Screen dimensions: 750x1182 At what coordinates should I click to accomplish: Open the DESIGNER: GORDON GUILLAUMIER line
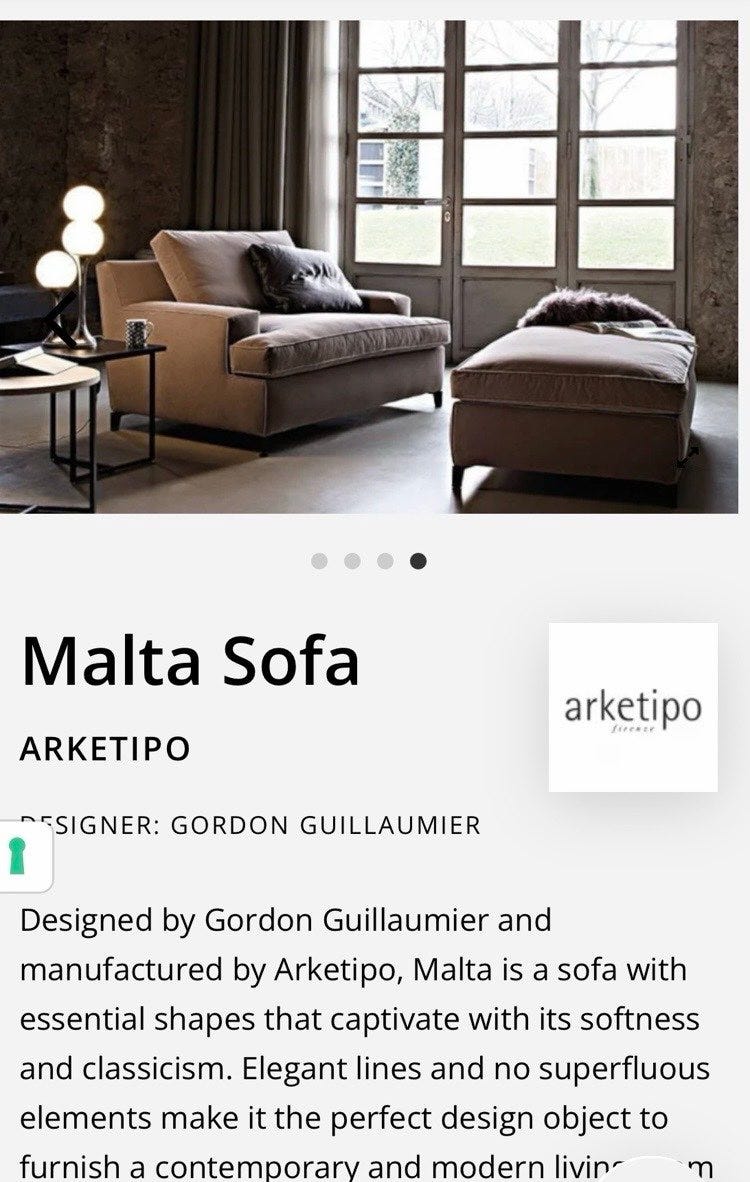(253, 826)
